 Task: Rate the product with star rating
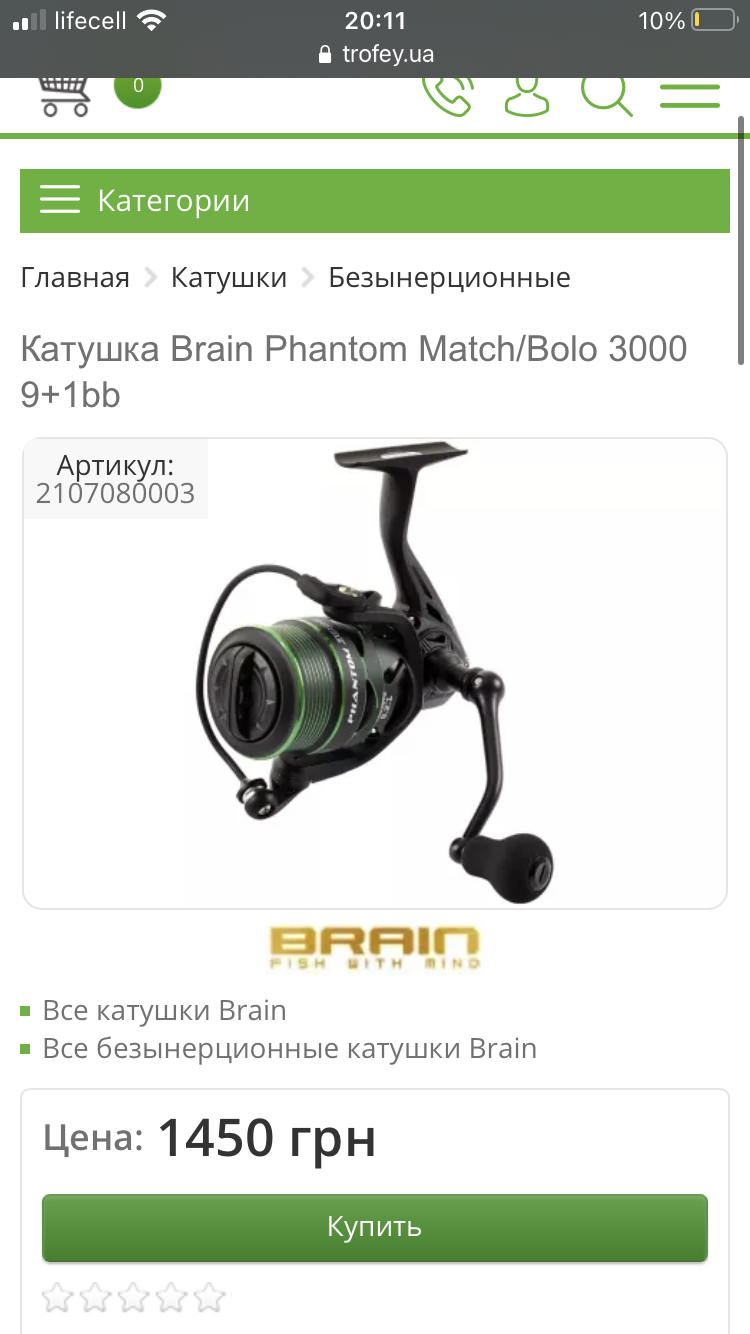(134, 1298)
